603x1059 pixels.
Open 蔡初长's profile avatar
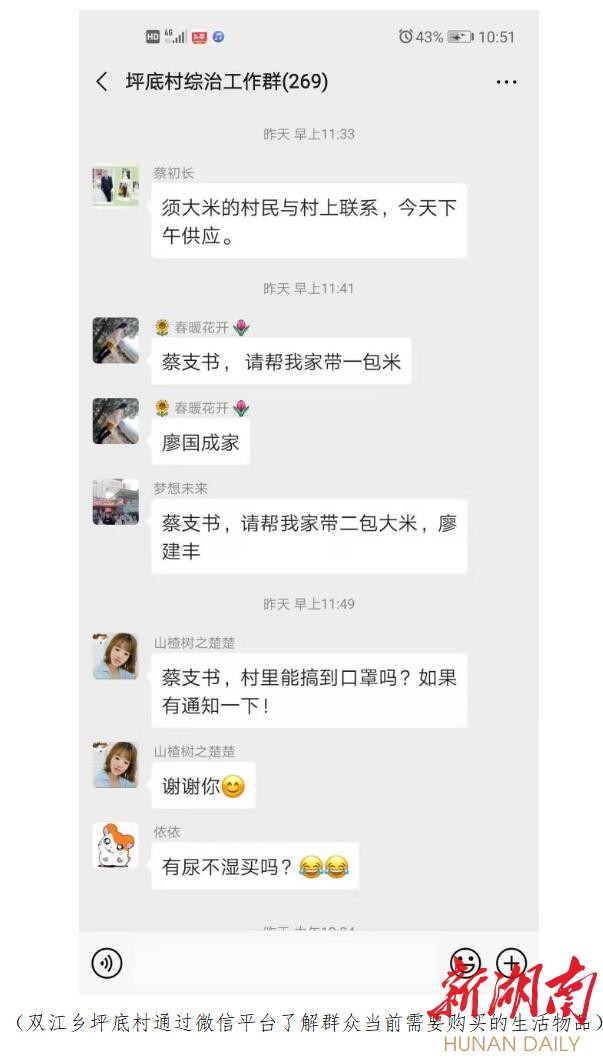point(115,187)
